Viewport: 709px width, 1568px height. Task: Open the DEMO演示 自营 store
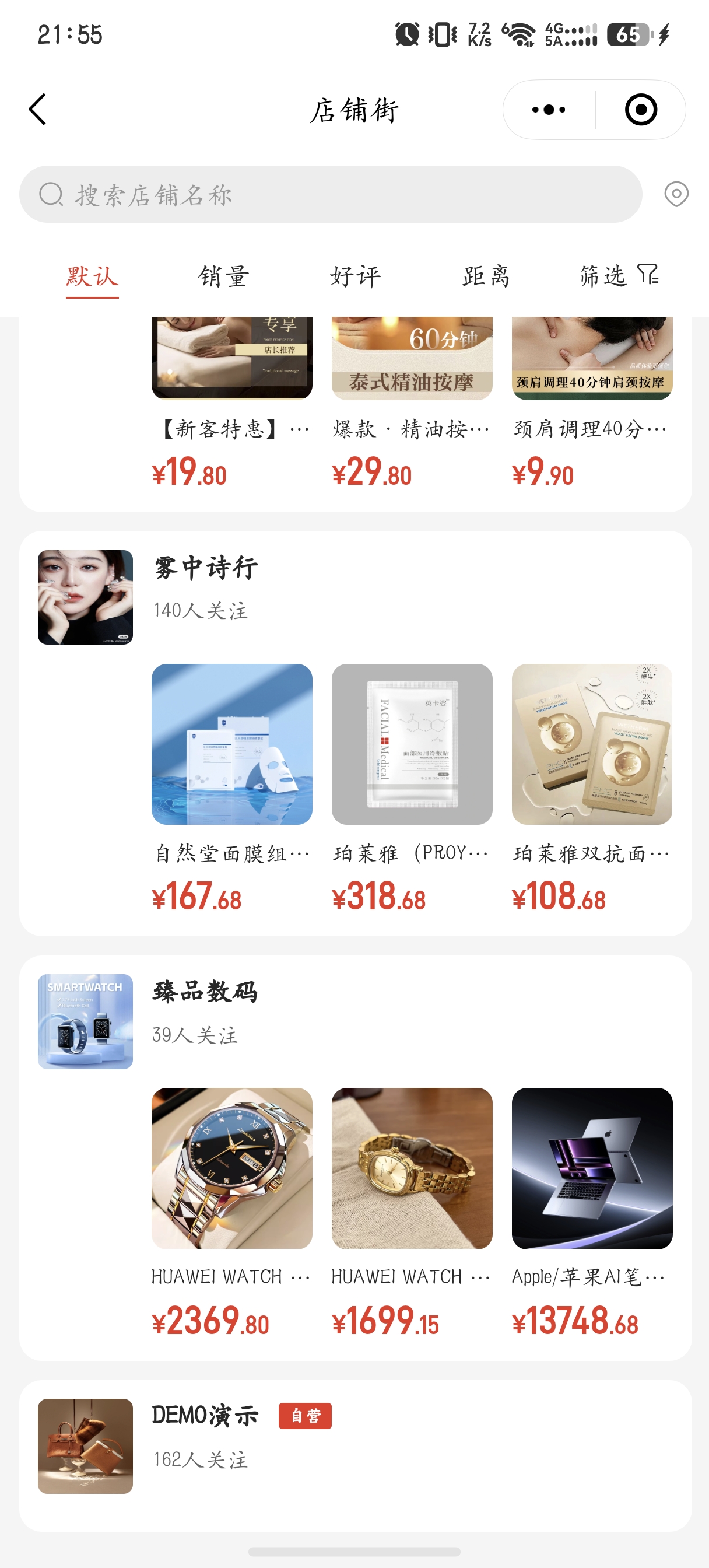point(205,1416)
